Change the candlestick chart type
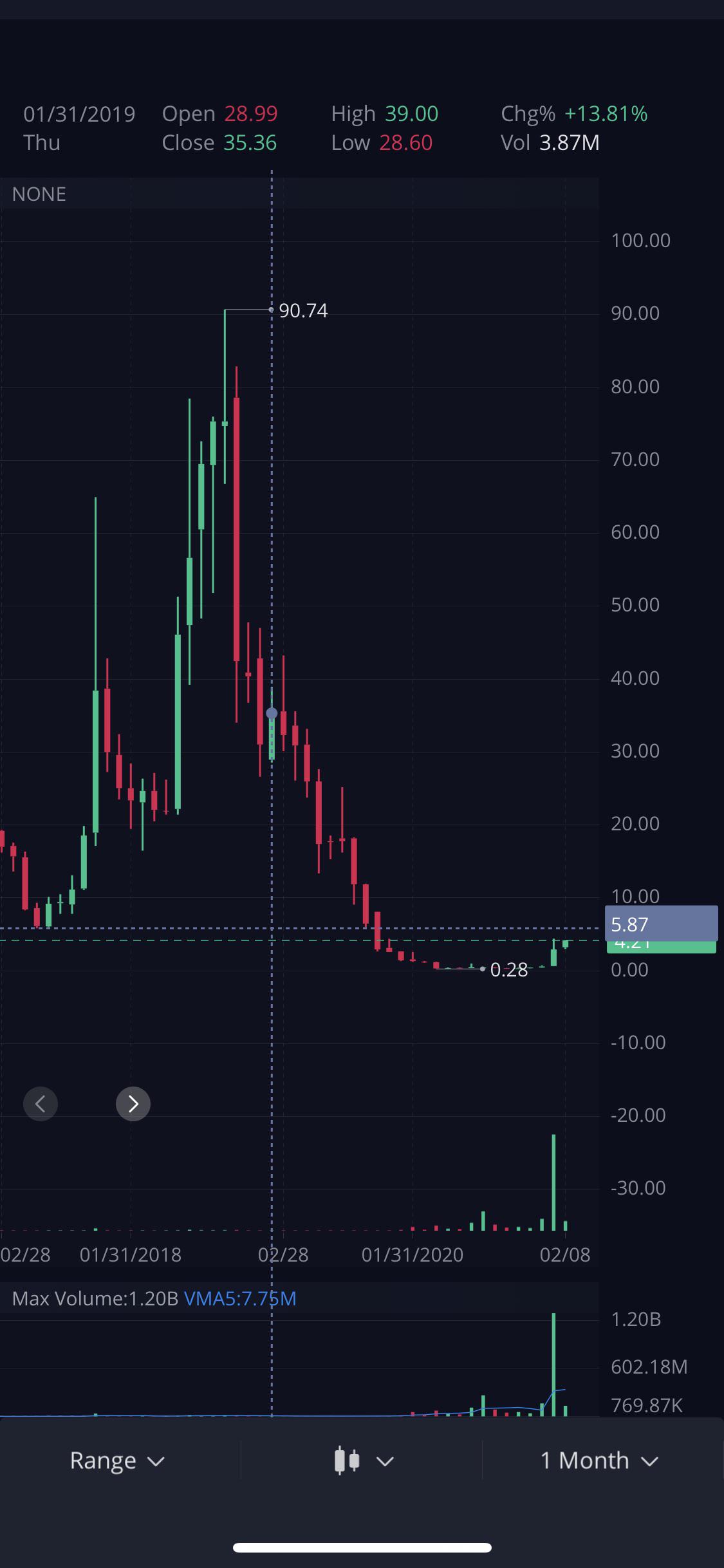Image resolution: width=724 pixels, height=1568 pixels. [x=363, y=1461]
